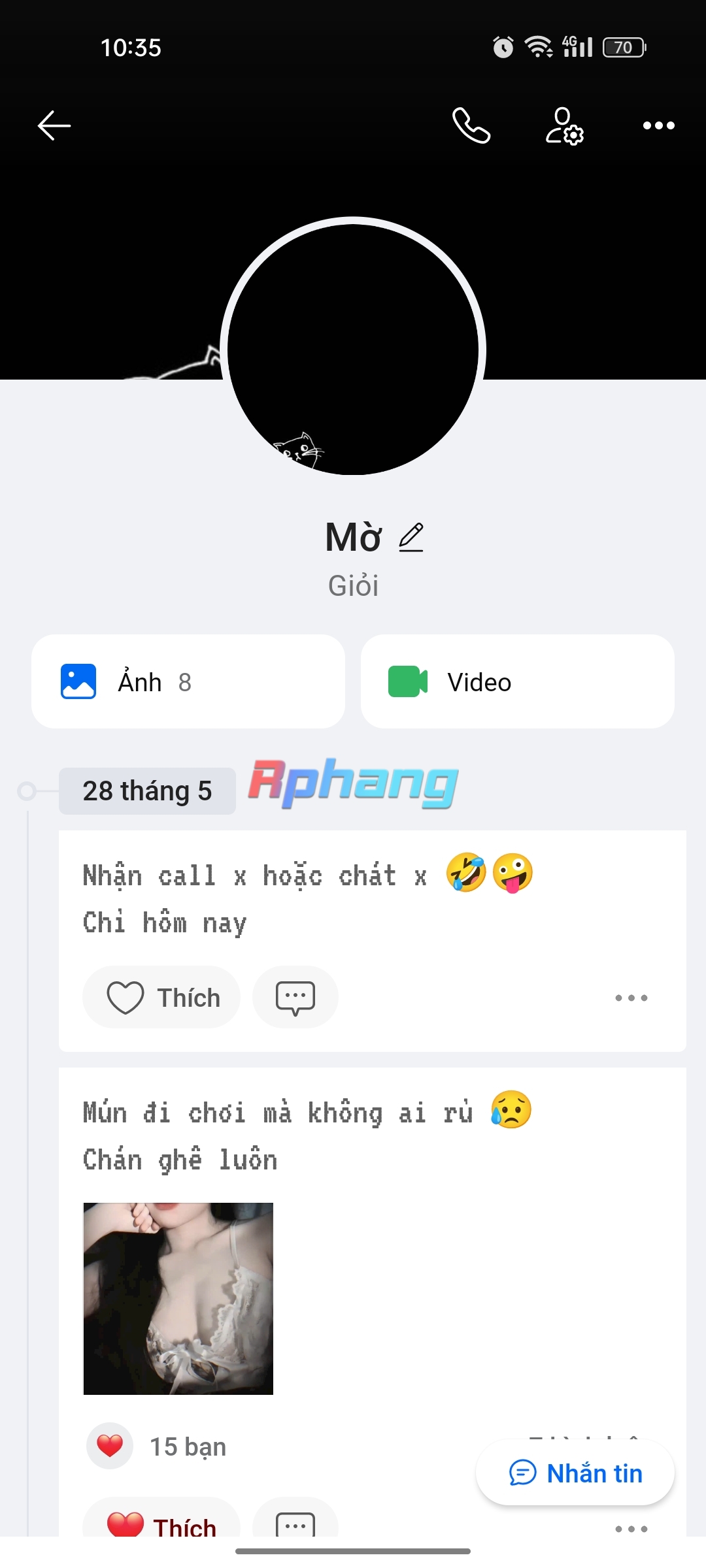View Mờ's profile picture
This screenshot has height=1568, width=706.
coord(353,350)
